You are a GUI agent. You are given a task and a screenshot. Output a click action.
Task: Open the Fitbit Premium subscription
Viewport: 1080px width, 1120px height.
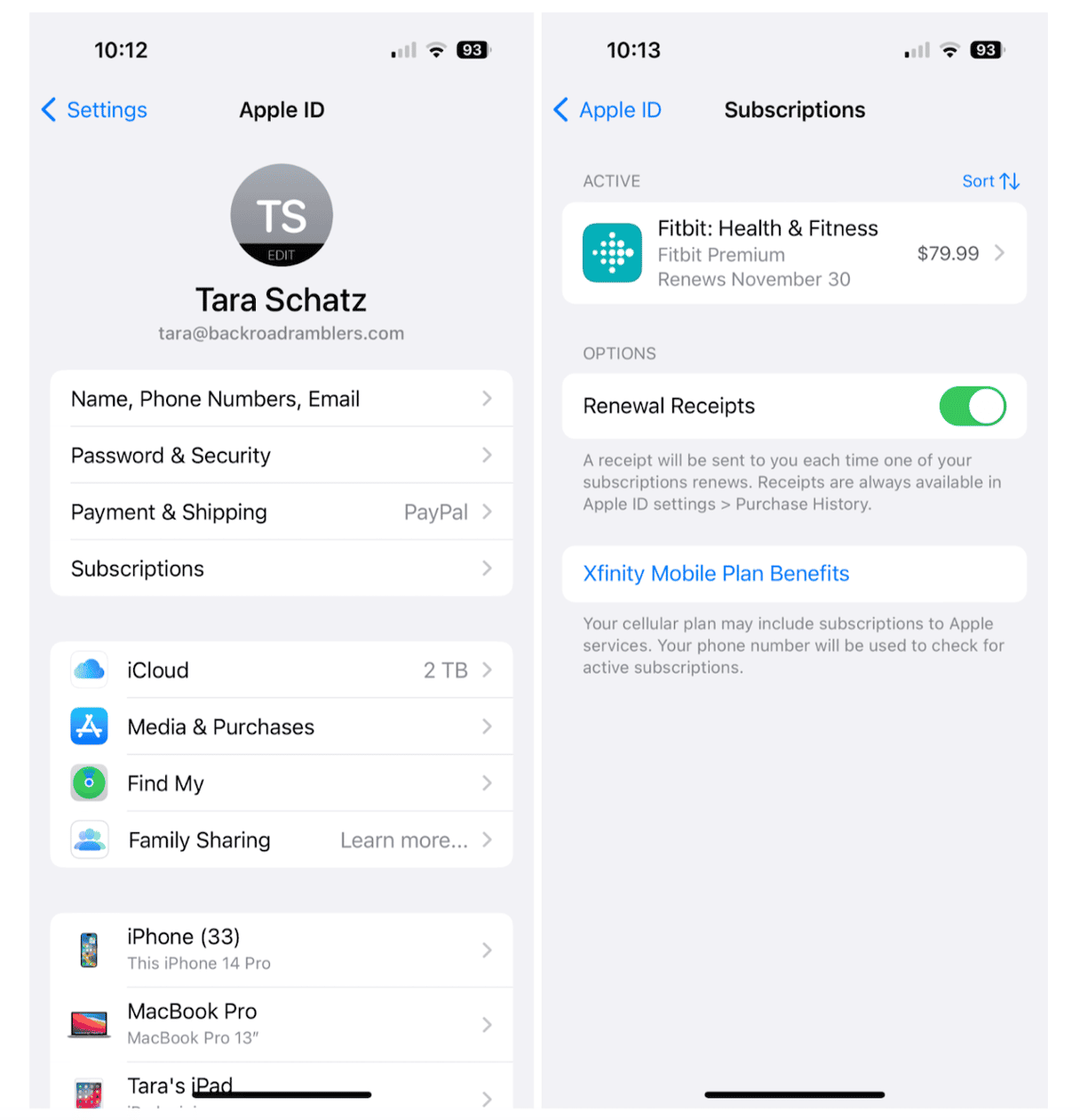794,254
